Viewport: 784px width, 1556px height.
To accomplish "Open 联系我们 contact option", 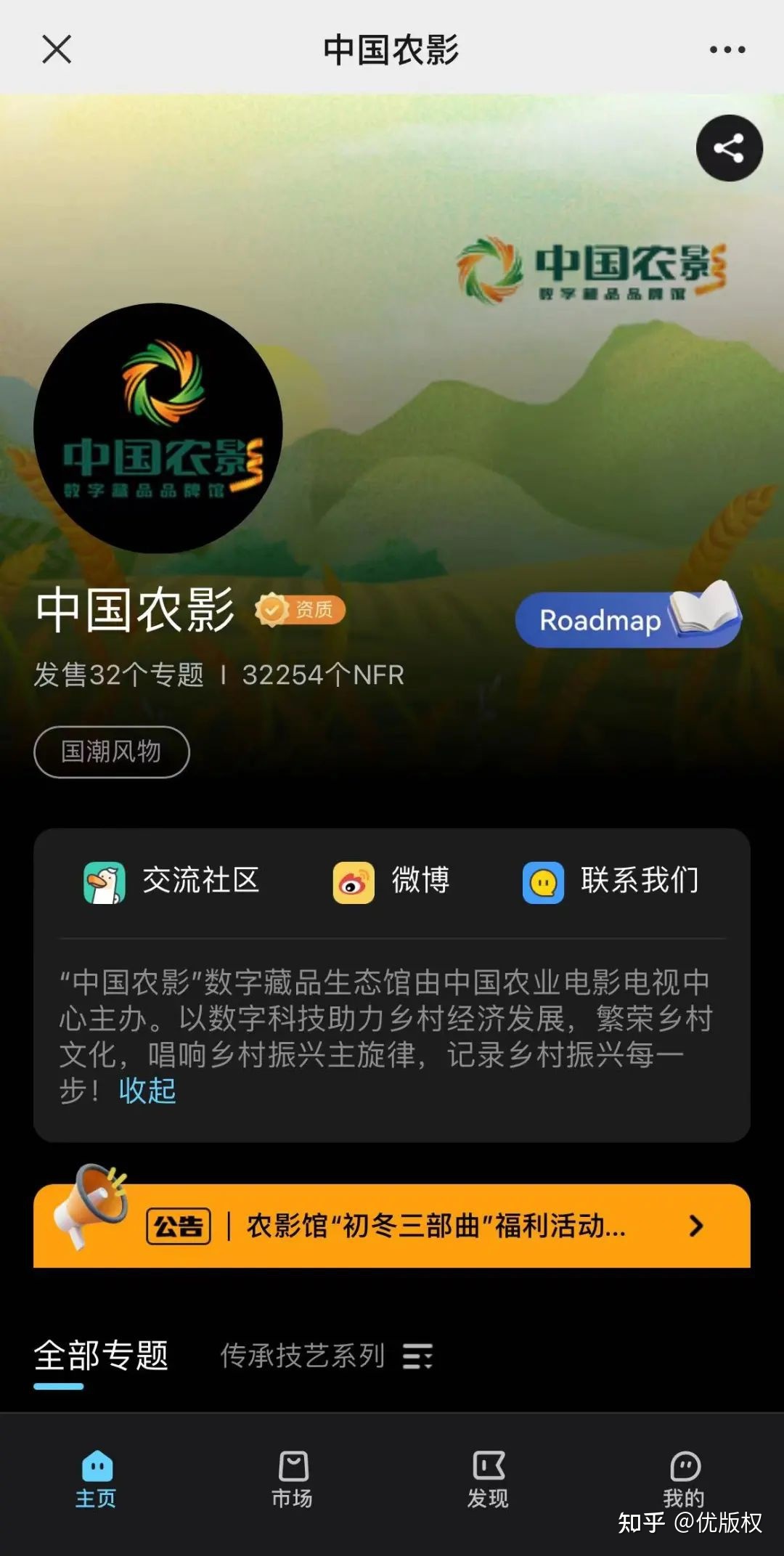I will point(611,881).
